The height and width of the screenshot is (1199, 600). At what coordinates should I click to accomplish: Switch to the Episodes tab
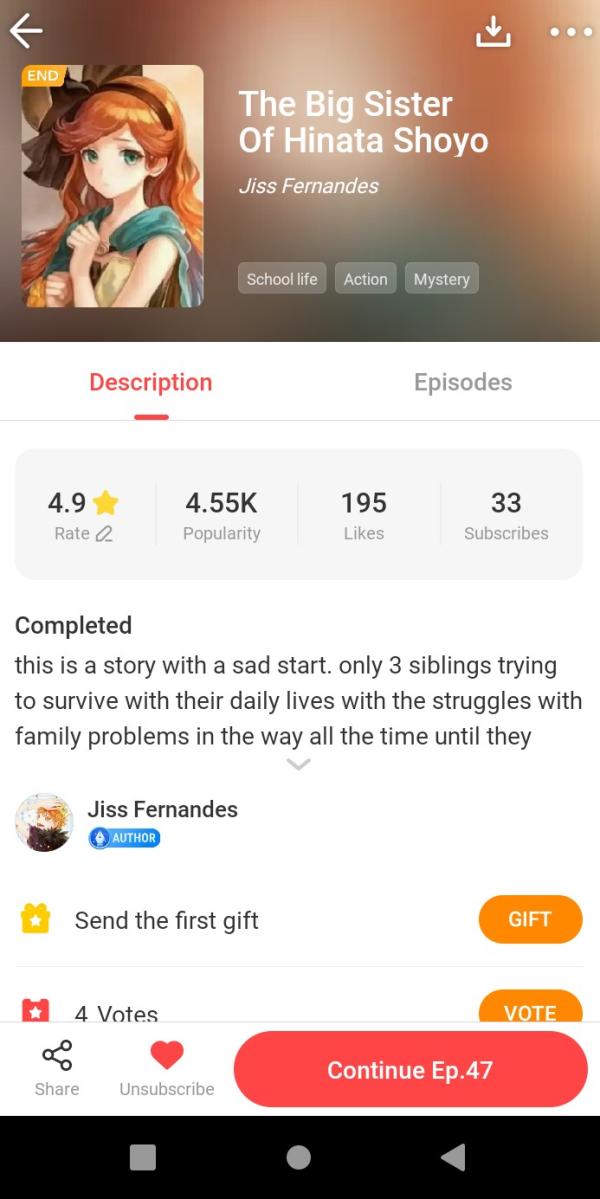tap(462, 382)
